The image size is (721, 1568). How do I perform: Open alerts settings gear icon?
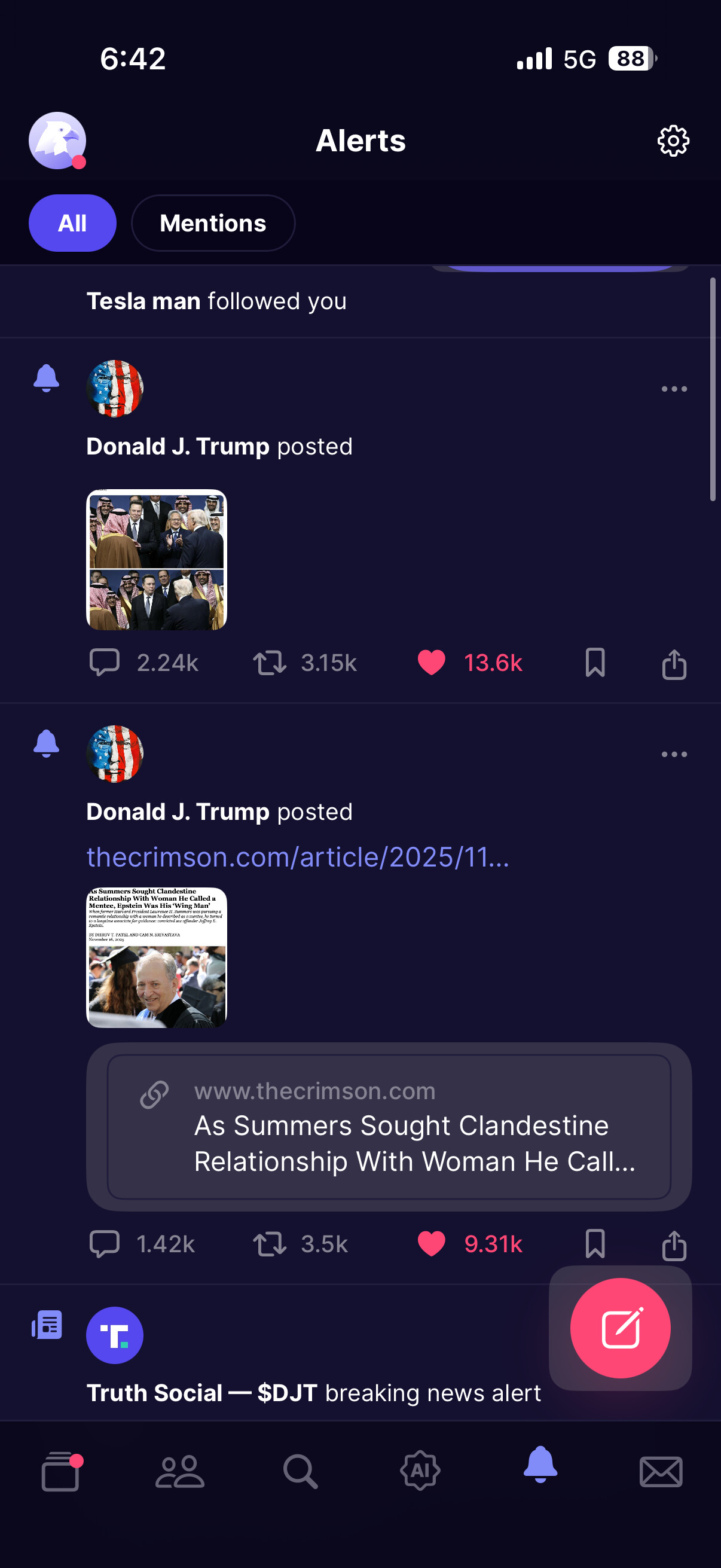673,141
